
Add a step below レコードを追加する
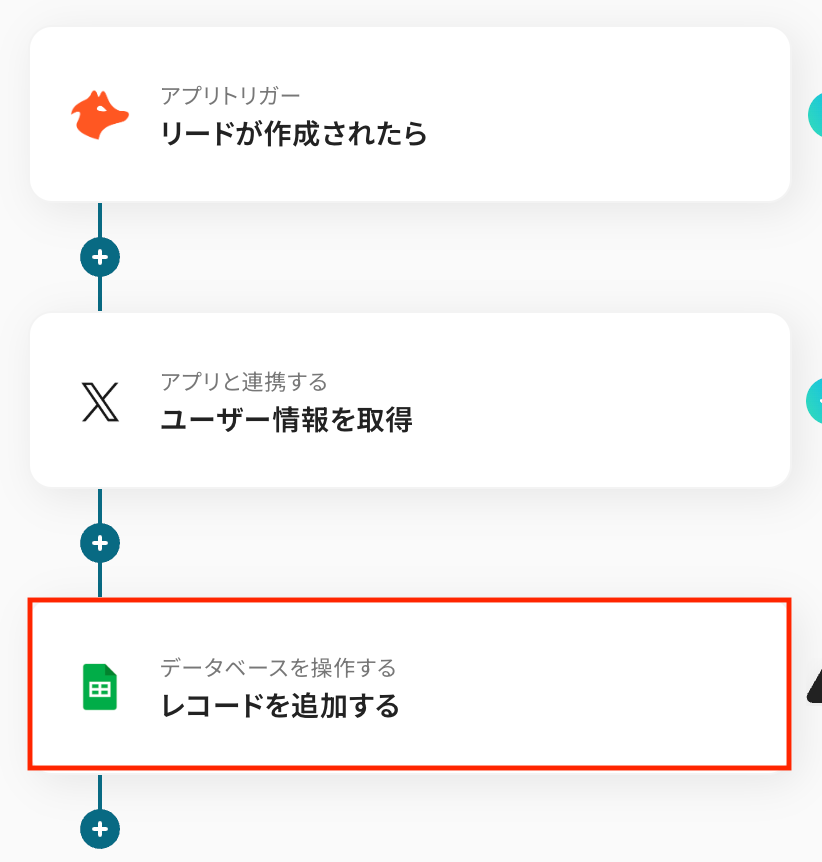[x=100, y=828]
